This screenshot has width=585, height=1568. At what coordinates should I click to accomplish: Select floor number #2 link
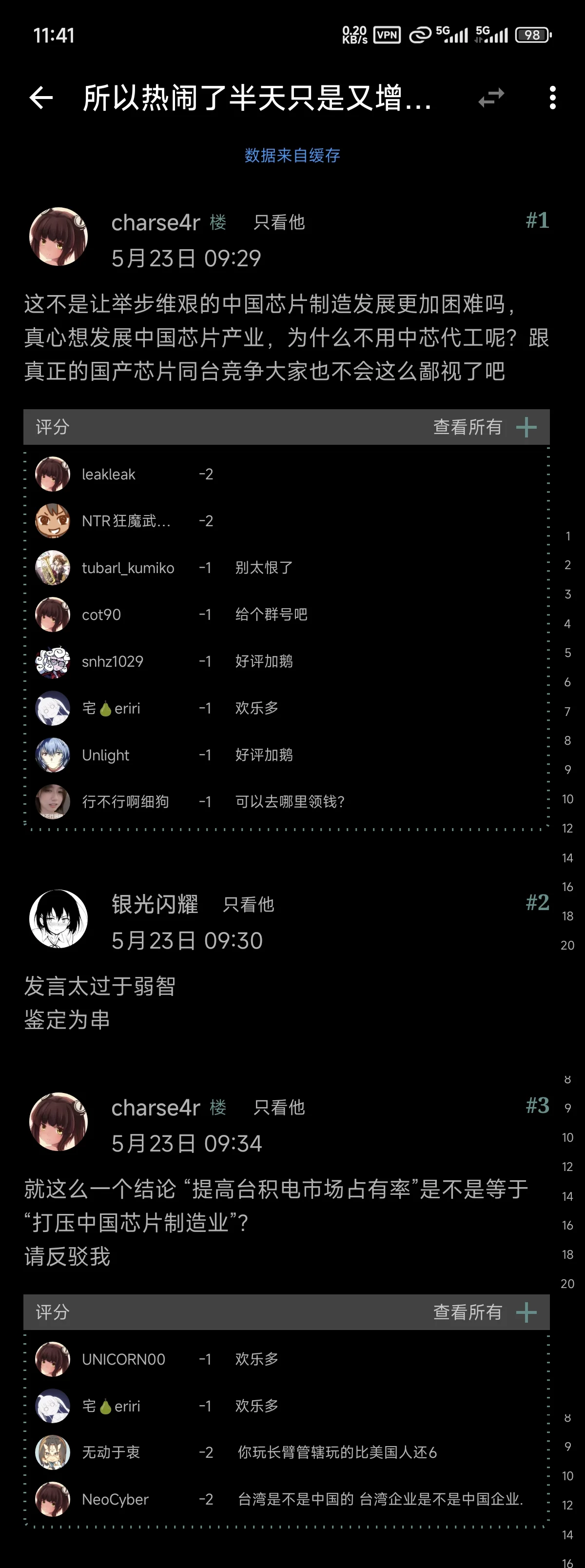pos(537,902)
